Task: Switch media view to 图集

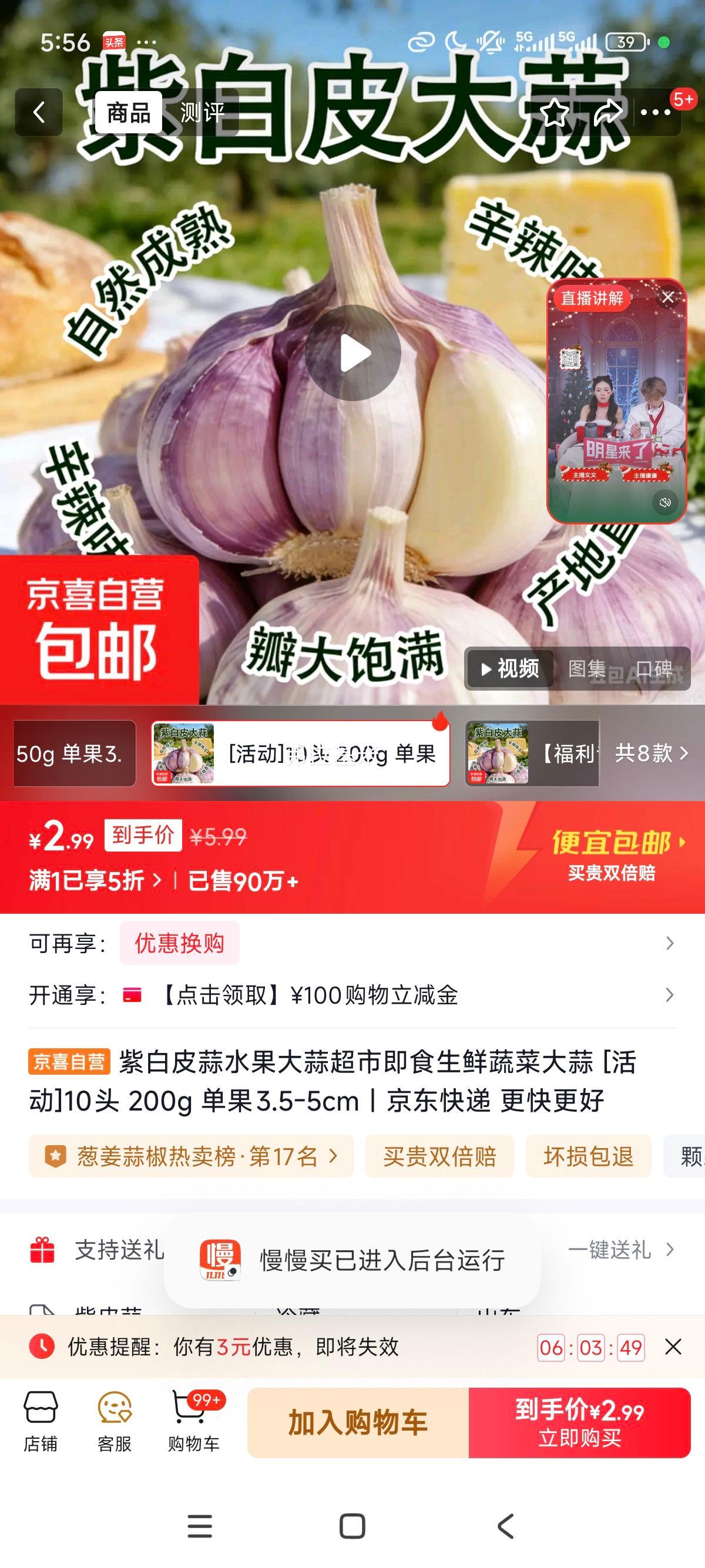Action: coord(587,668)
